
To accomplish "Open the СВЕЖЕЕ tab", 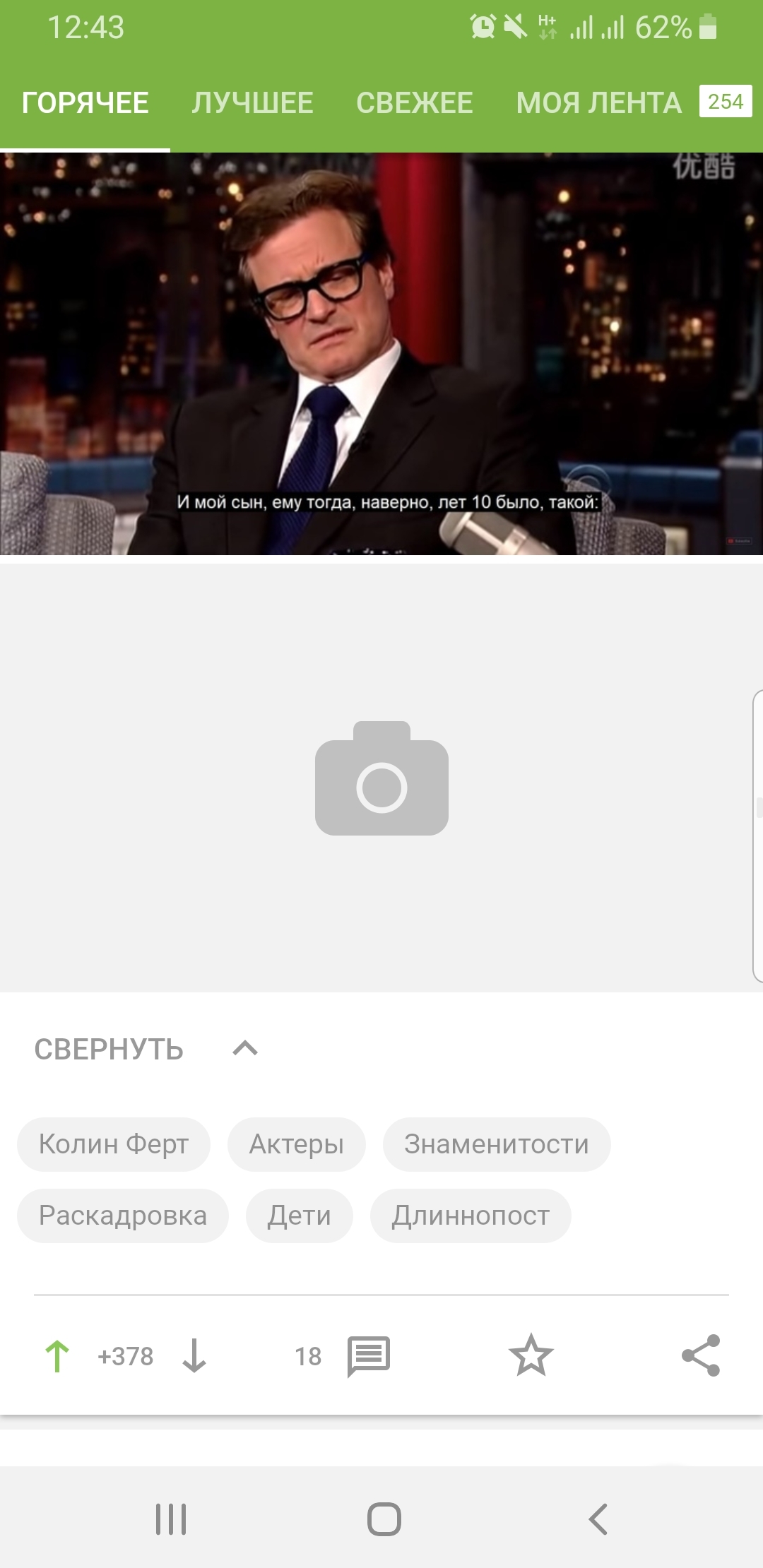I will 414,103.
